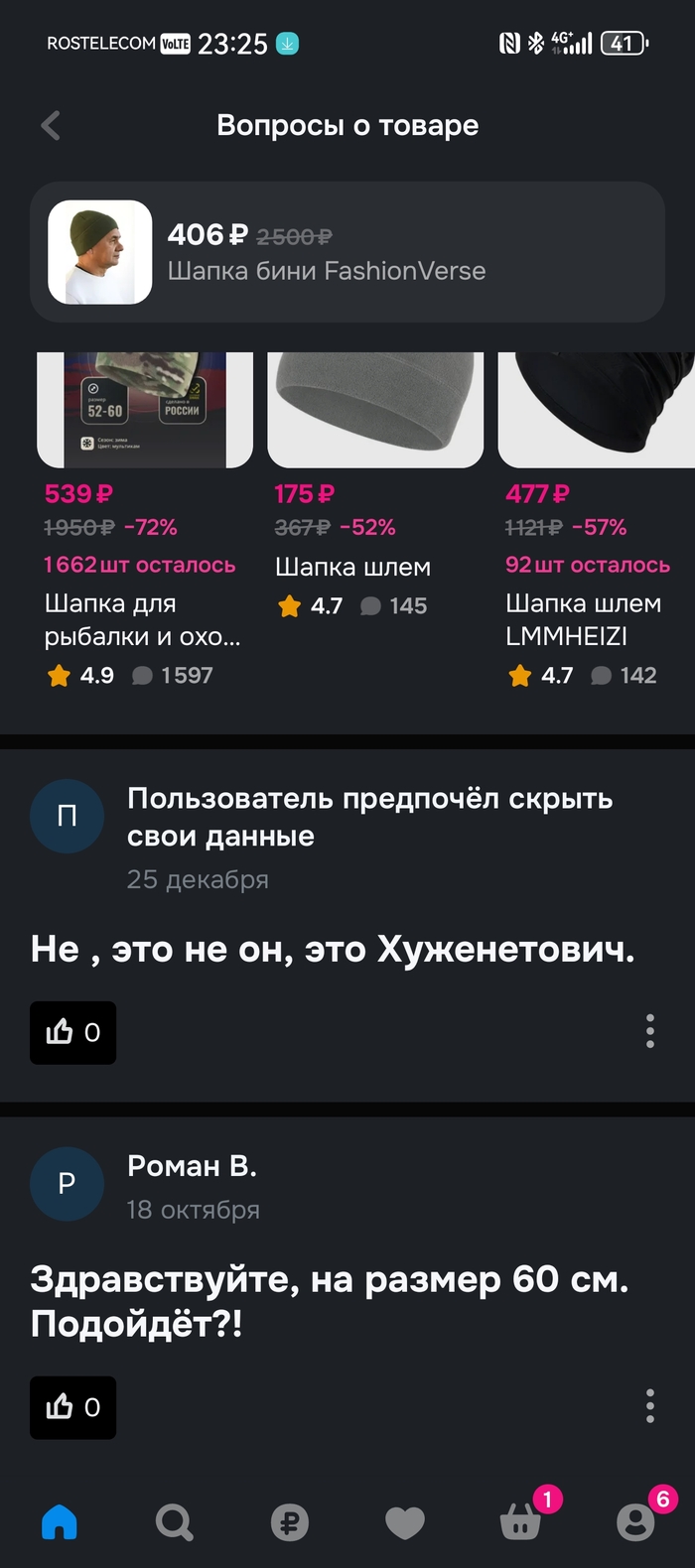695x1568 pixels.
Task: Switch to the home tab
Action: tap(60, 1521)
